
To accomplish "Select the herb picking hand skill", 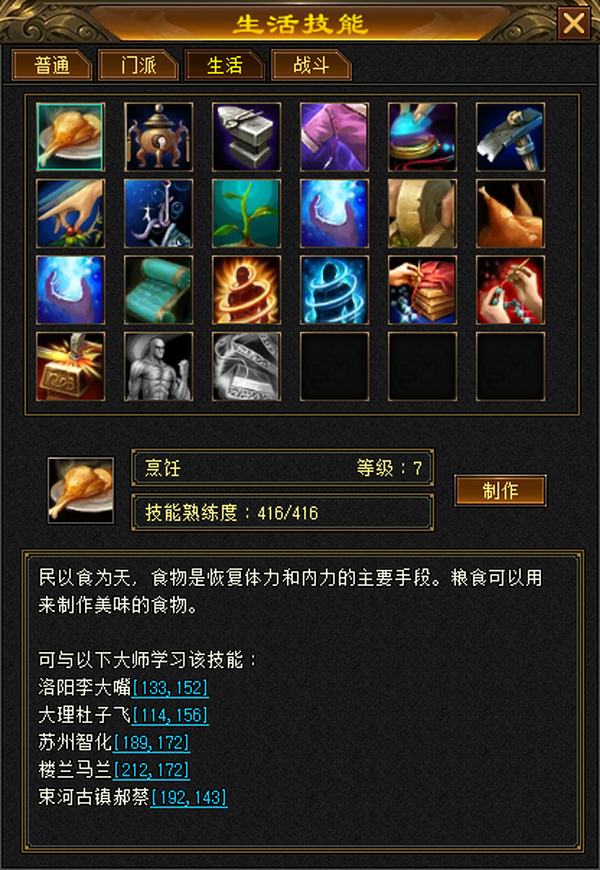I will click(70, 213).
